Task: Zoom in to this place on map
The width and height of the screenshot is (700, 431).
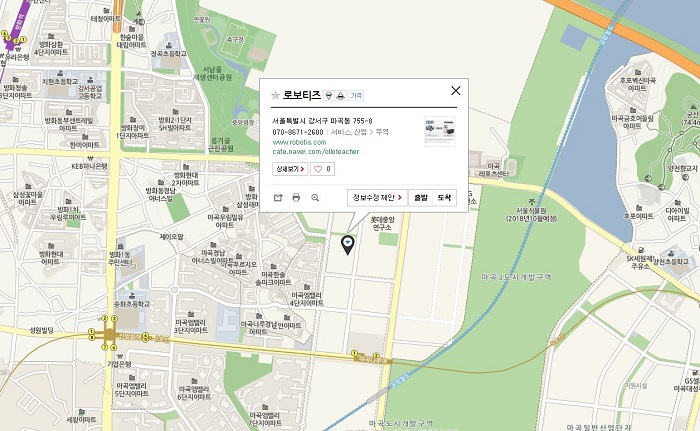Action: (315, 197)
